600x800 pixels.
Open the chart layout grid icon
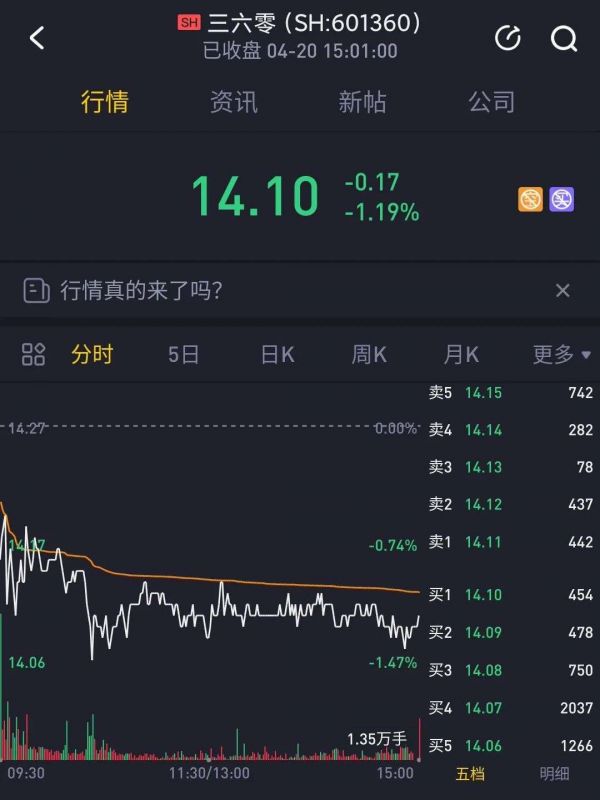click(x=33, y=354)
